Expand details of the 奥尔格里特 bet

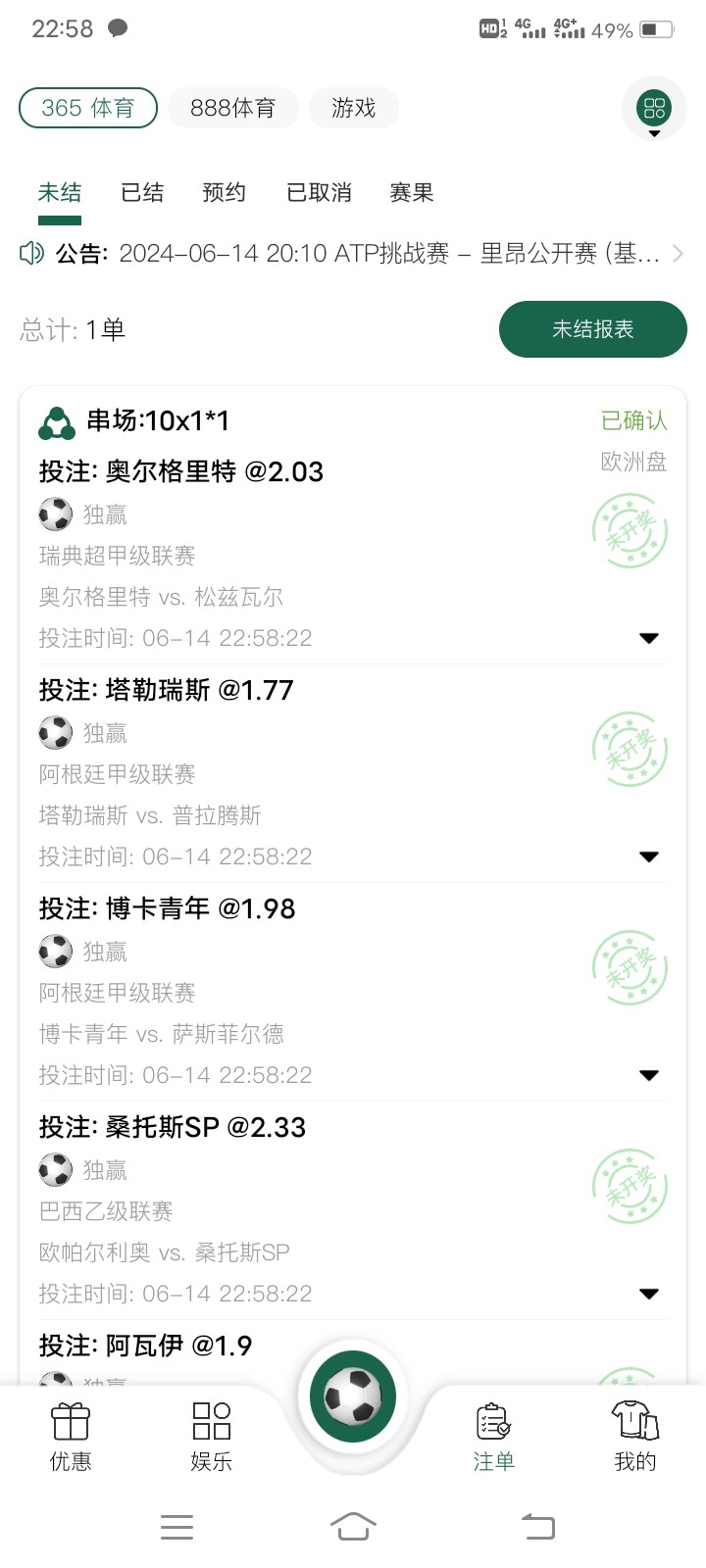[x=649, y=638]
